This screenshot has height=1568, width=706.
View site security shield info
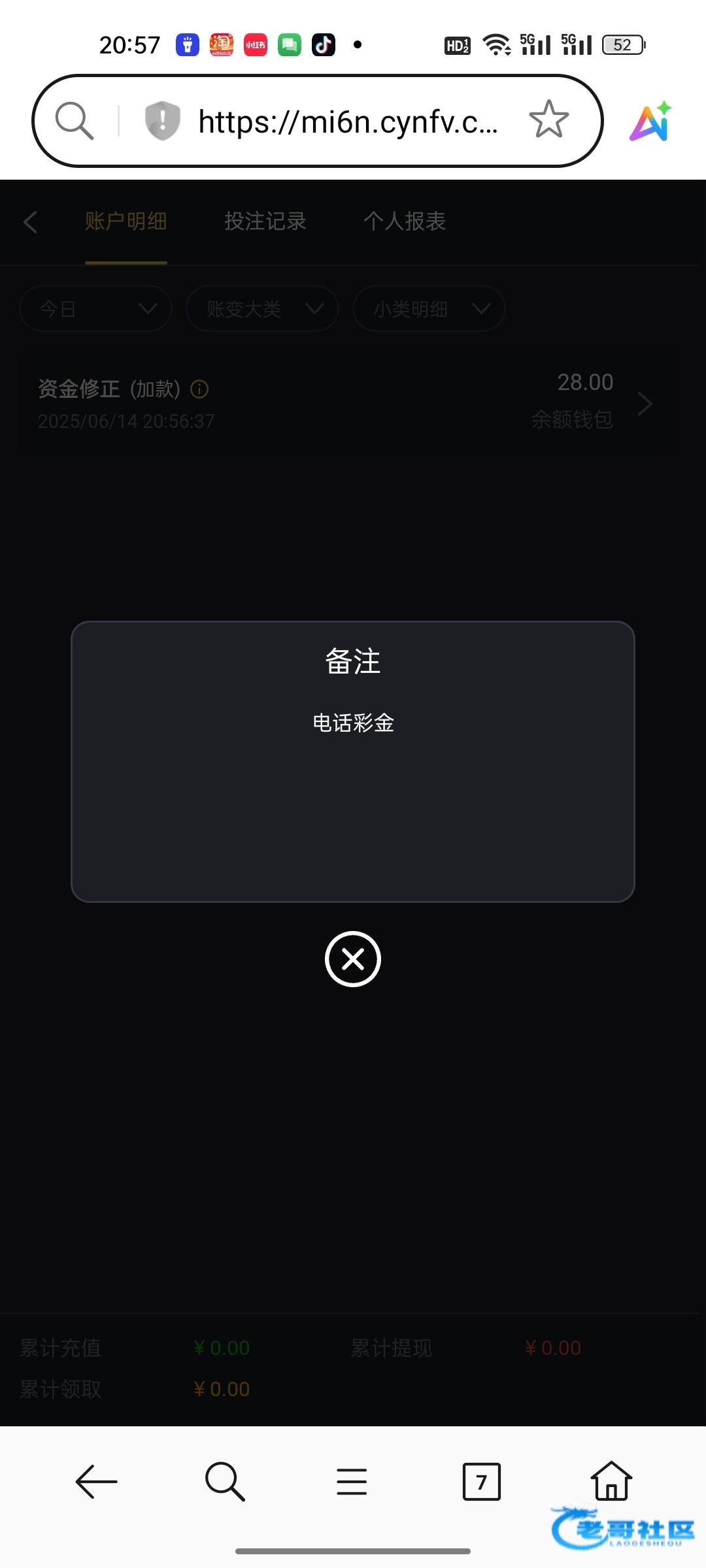162,121
